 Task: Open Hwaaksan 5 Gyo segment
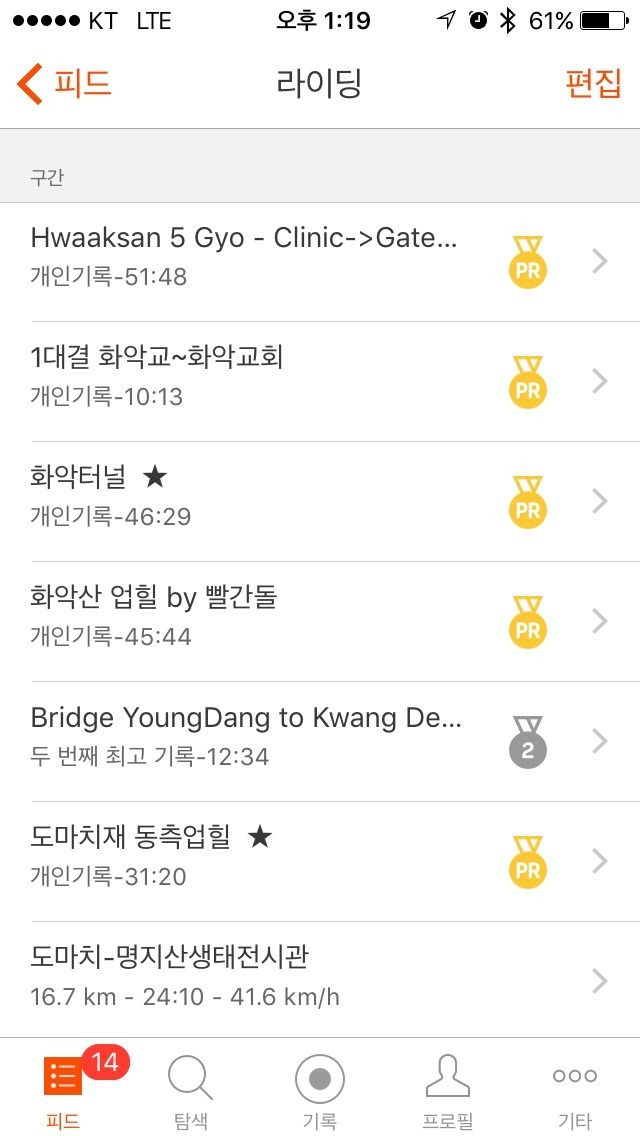click(320, 262)
